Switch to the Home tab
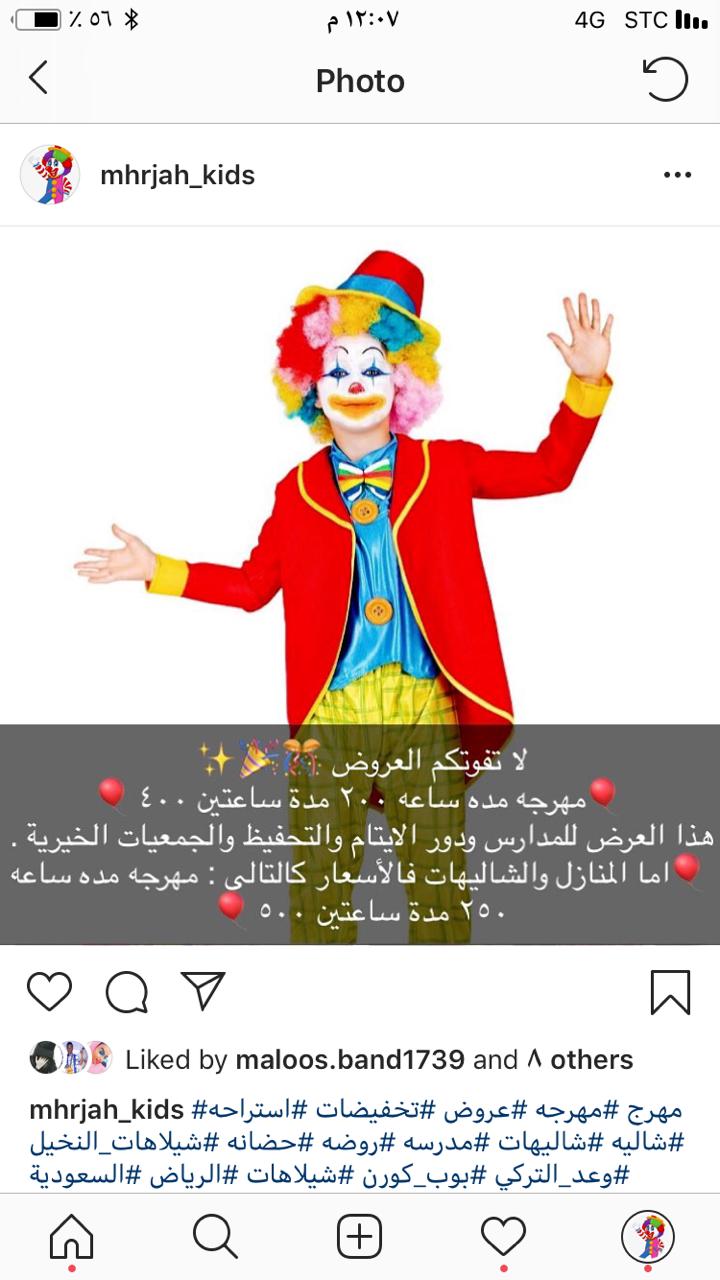This screenshot has width=720, height=1280. (x=71, y=1238)
